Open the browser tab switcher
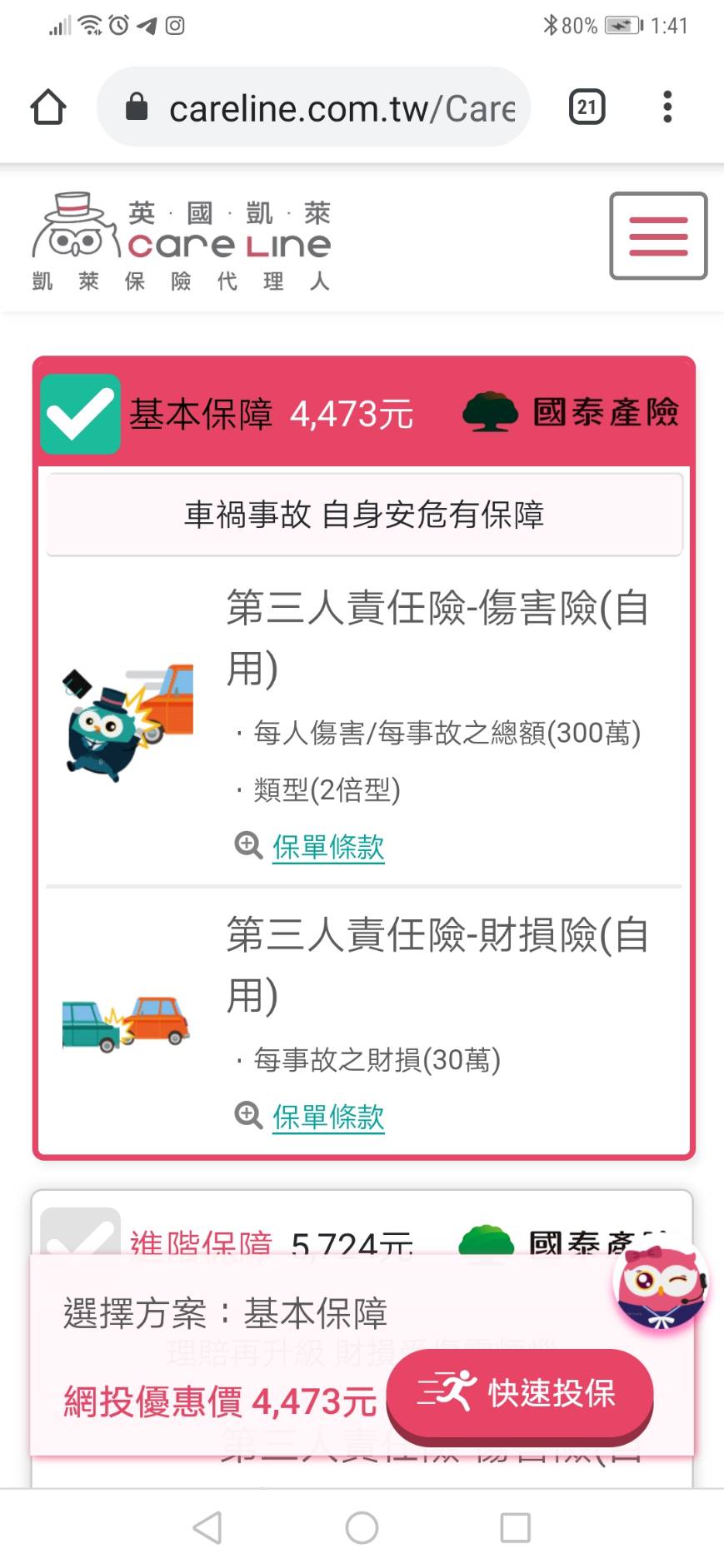The width and height of the screenshot is (724, 1568). pyautogui.click(x=587, y=107)
